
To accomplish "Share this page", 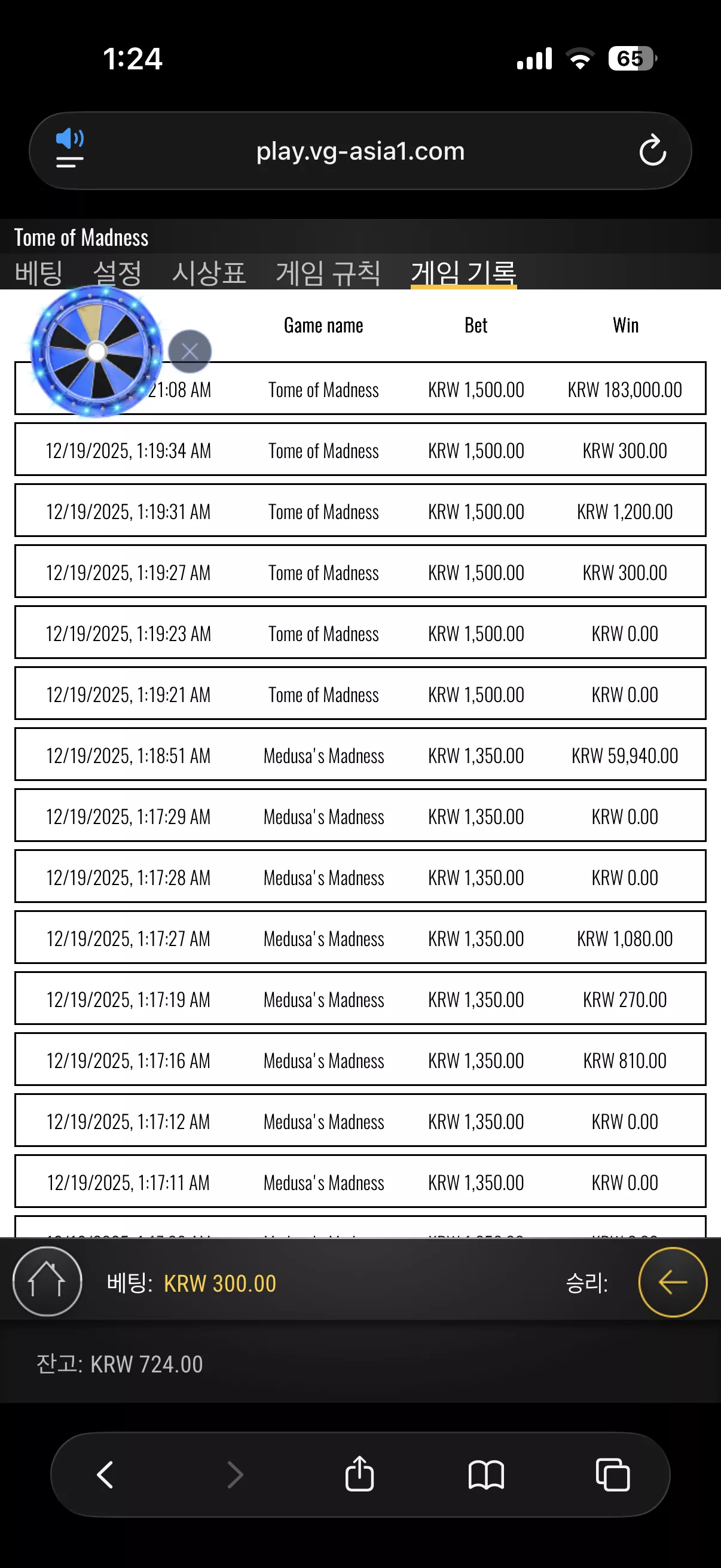I will pyautogui.click(x=359, y=1473).
